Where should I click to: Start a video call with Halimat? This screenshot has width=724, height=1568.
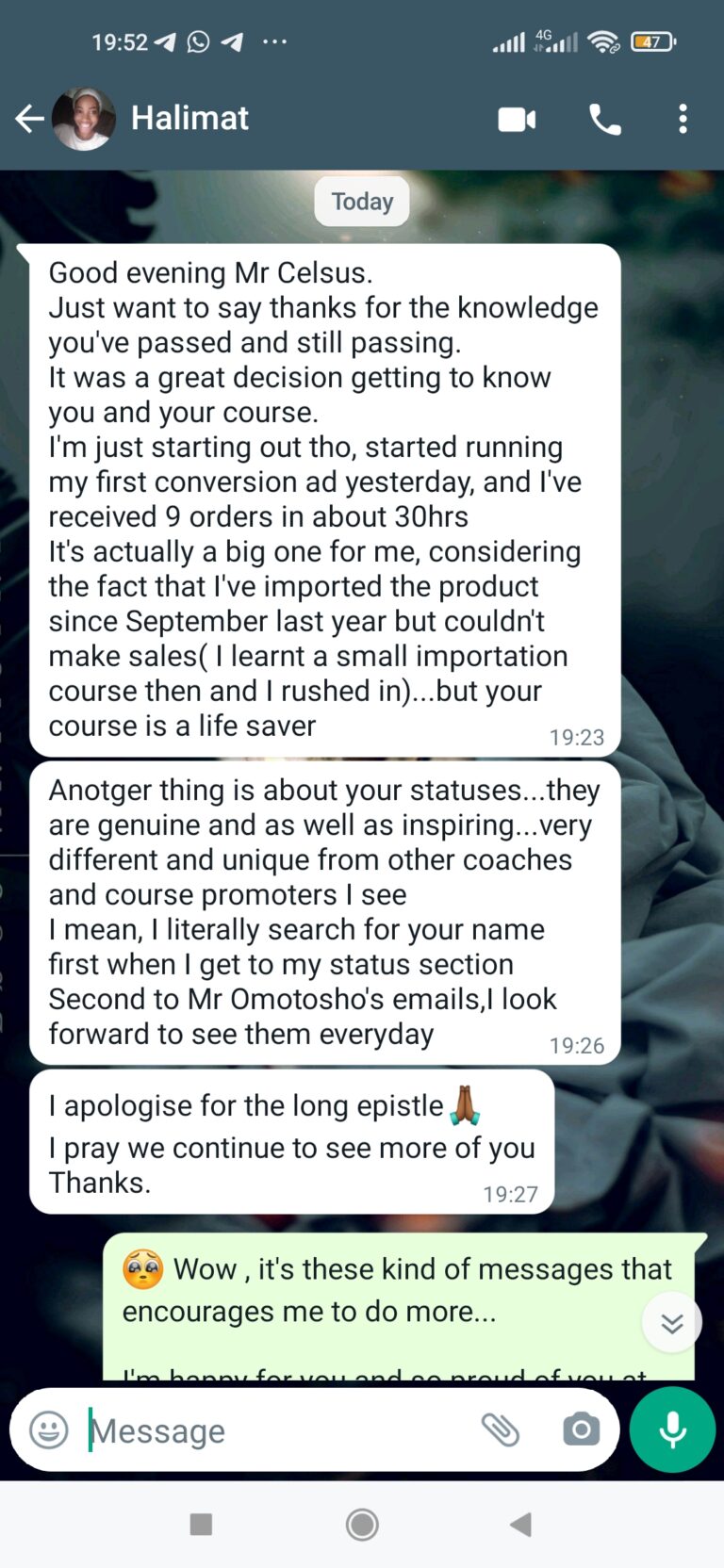coord(517,120)
